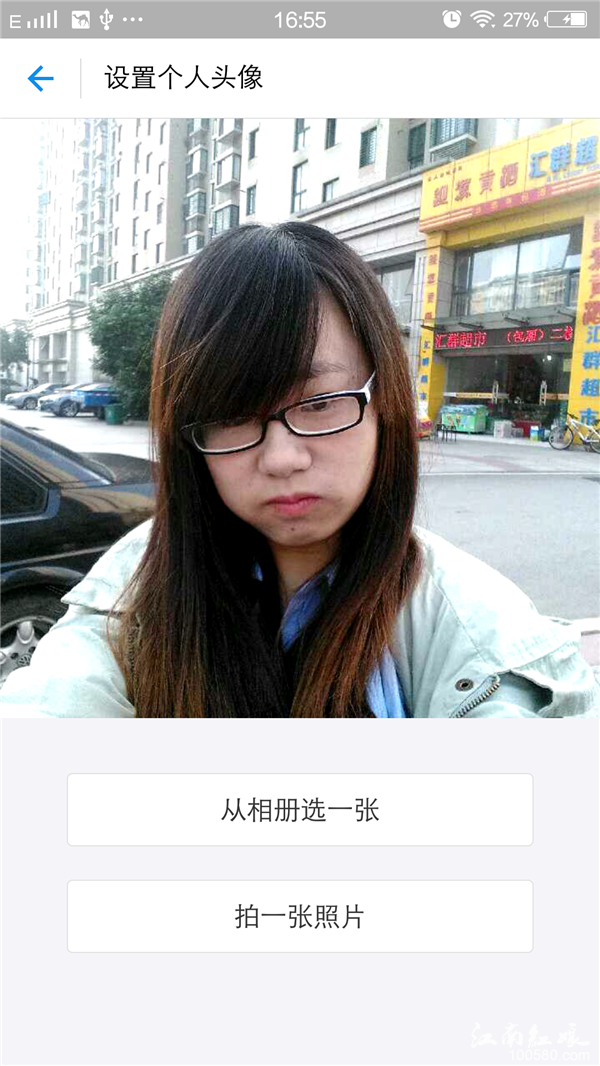Choose a photo via 从相册选一张

pos(300,810)
